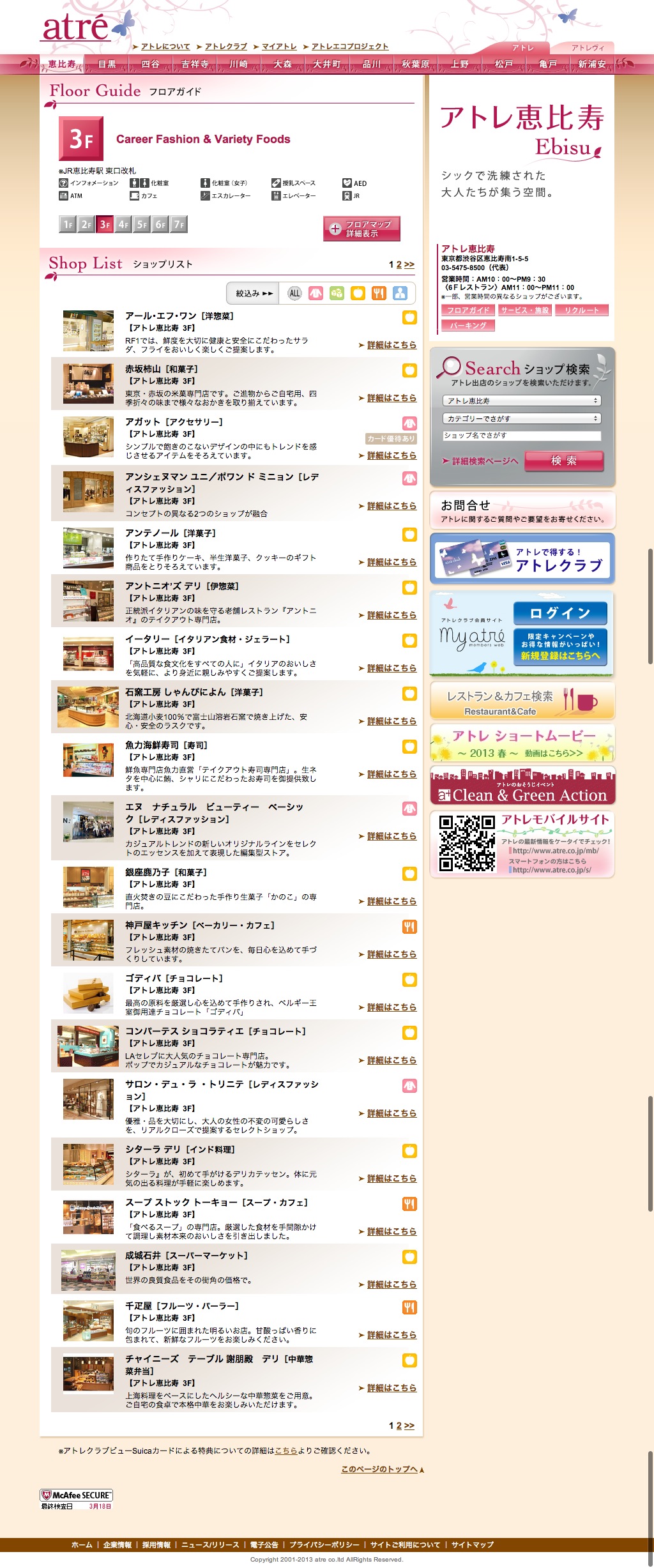The height and width of the screenshot is (1568, 654).
Task: Switch to the 目黒 station tab
Action: point(107,65)
